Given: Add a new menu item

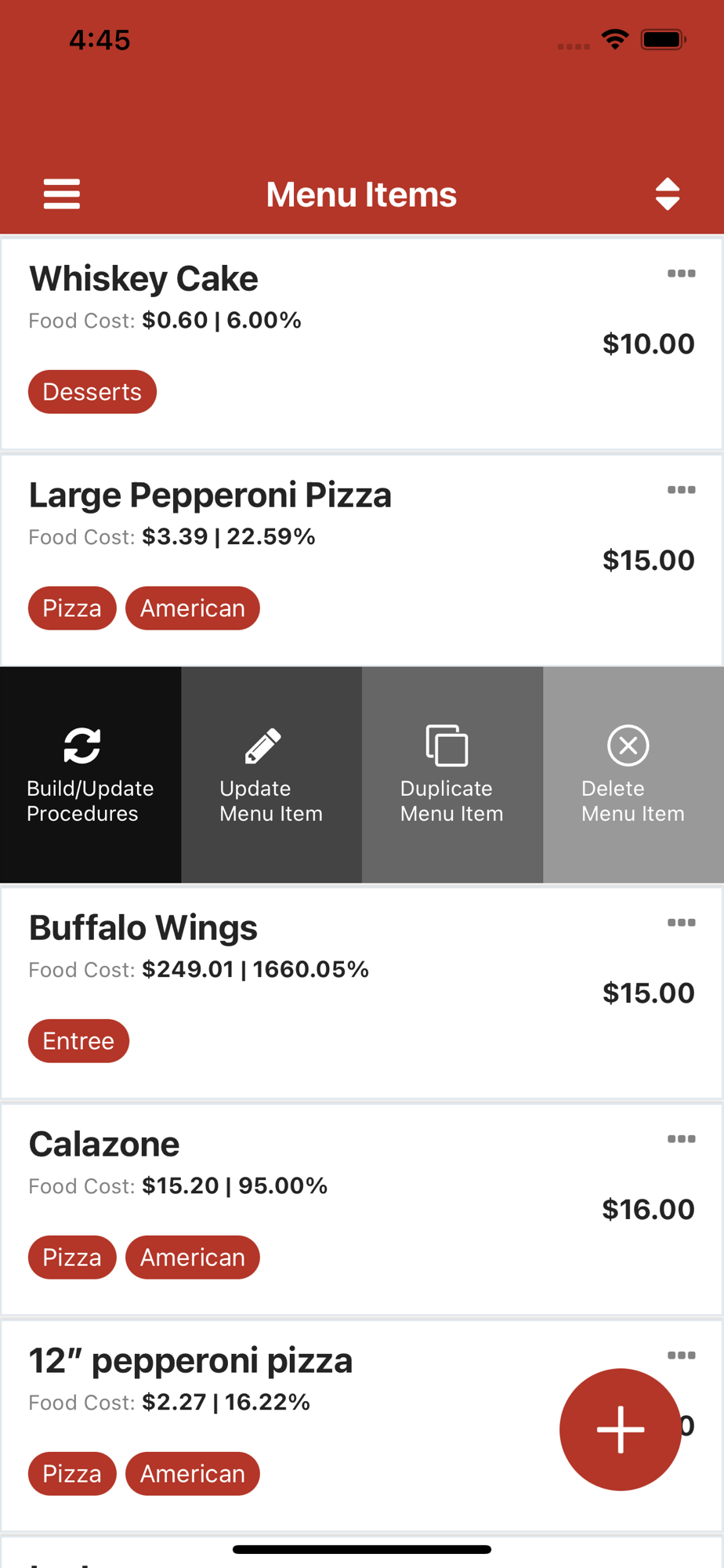Looking at the screenshot, I should coord(621,1429).
